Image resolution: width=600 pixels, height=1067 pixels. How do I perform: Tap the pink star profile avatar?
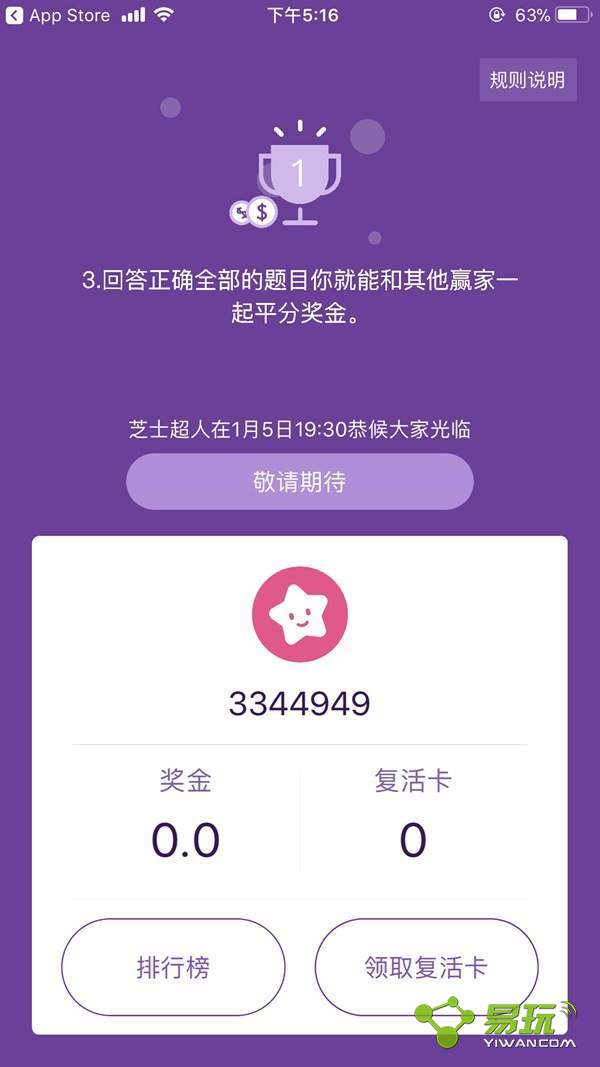[x=299, y=613]
